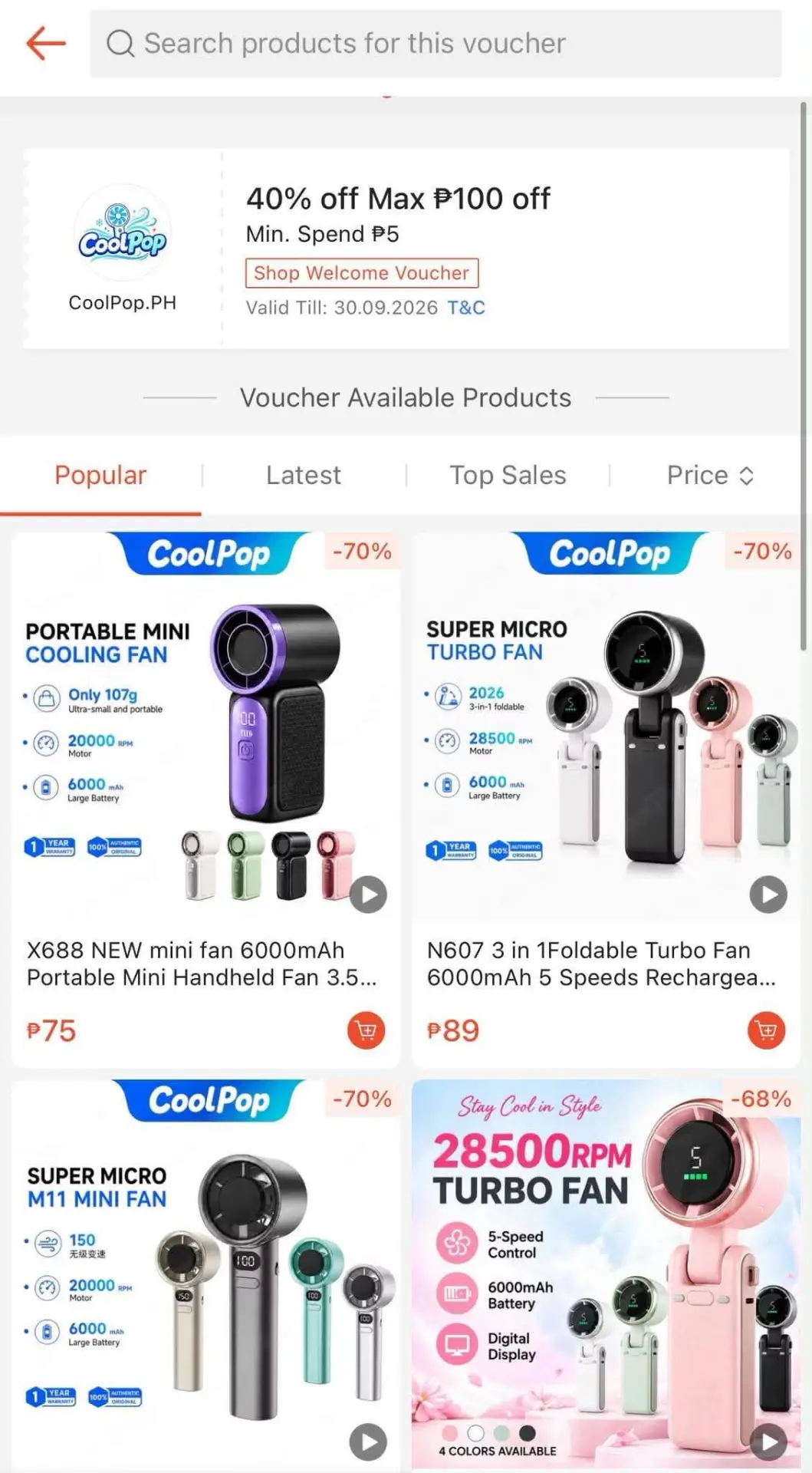Go back using the orange arrow
Viewport: 812px width, 1473px height.
(x=46, y=43)
